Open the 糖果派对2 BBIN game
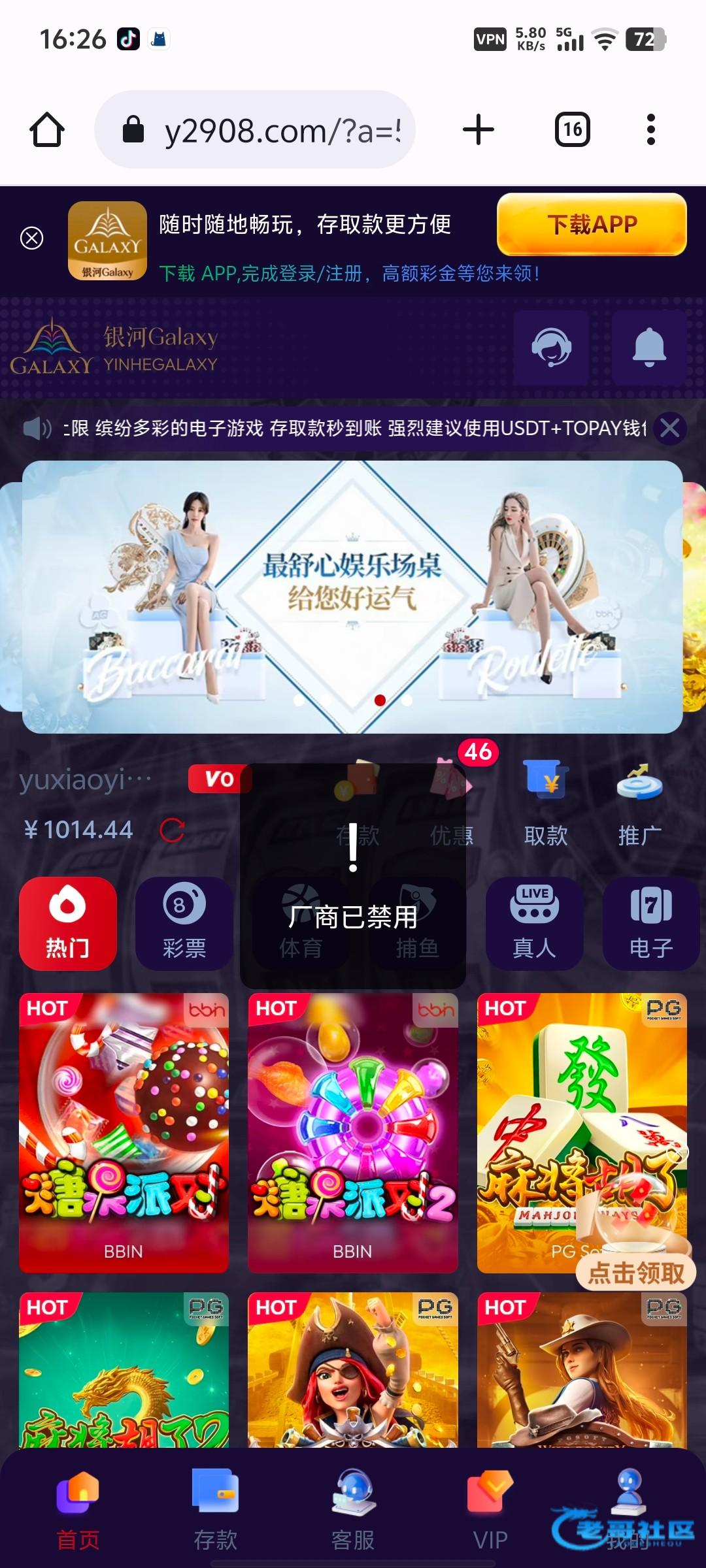 pyautogui.click(x=353, y=1132)
